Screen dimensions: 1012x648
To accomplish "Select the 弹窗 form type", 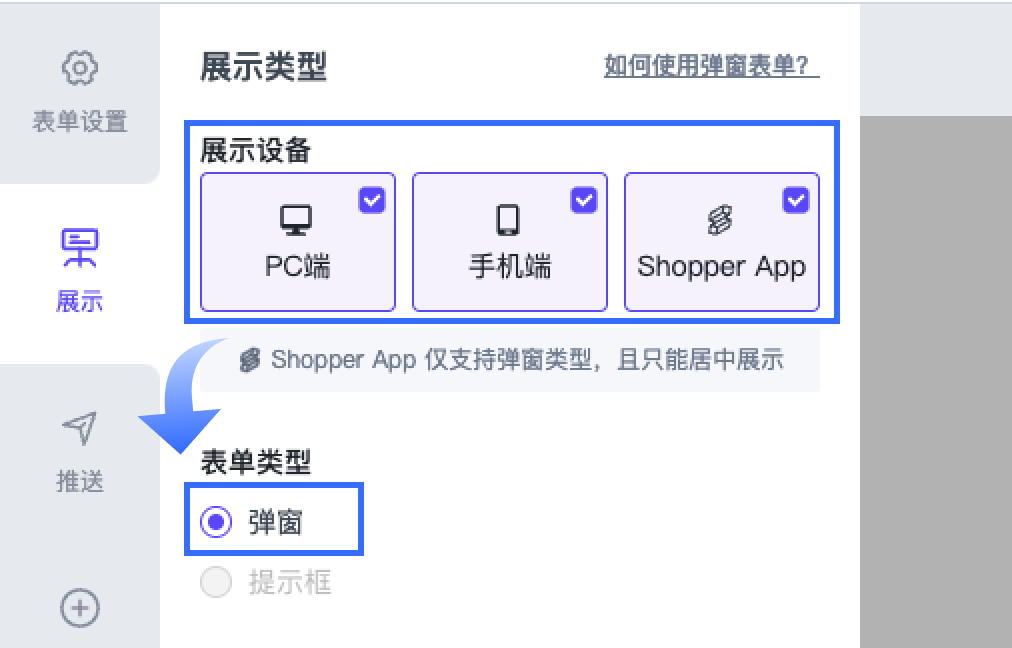I will point(216,522).
